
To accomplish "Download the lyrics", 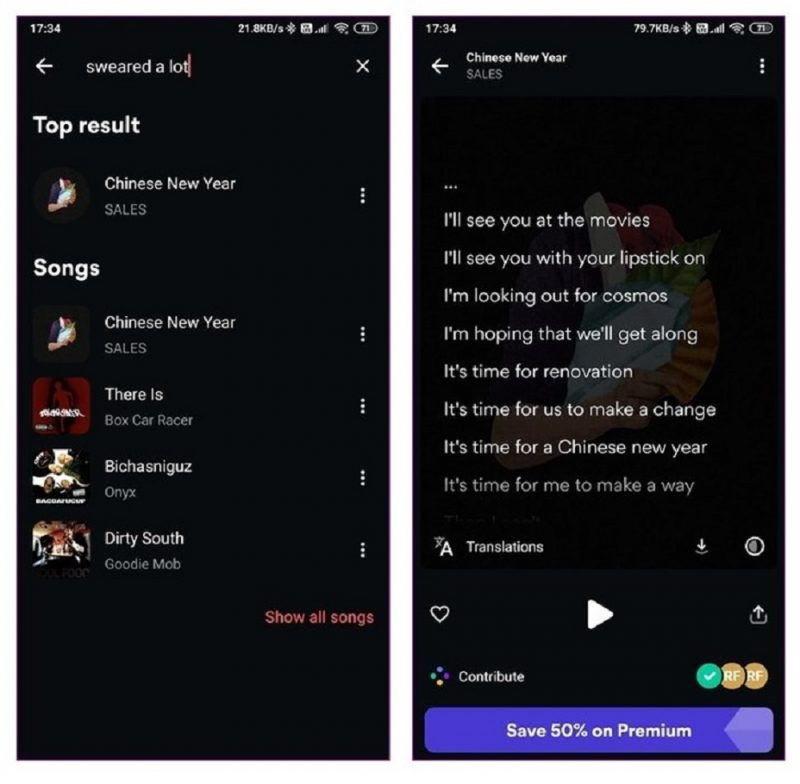I will coord(701,546).
